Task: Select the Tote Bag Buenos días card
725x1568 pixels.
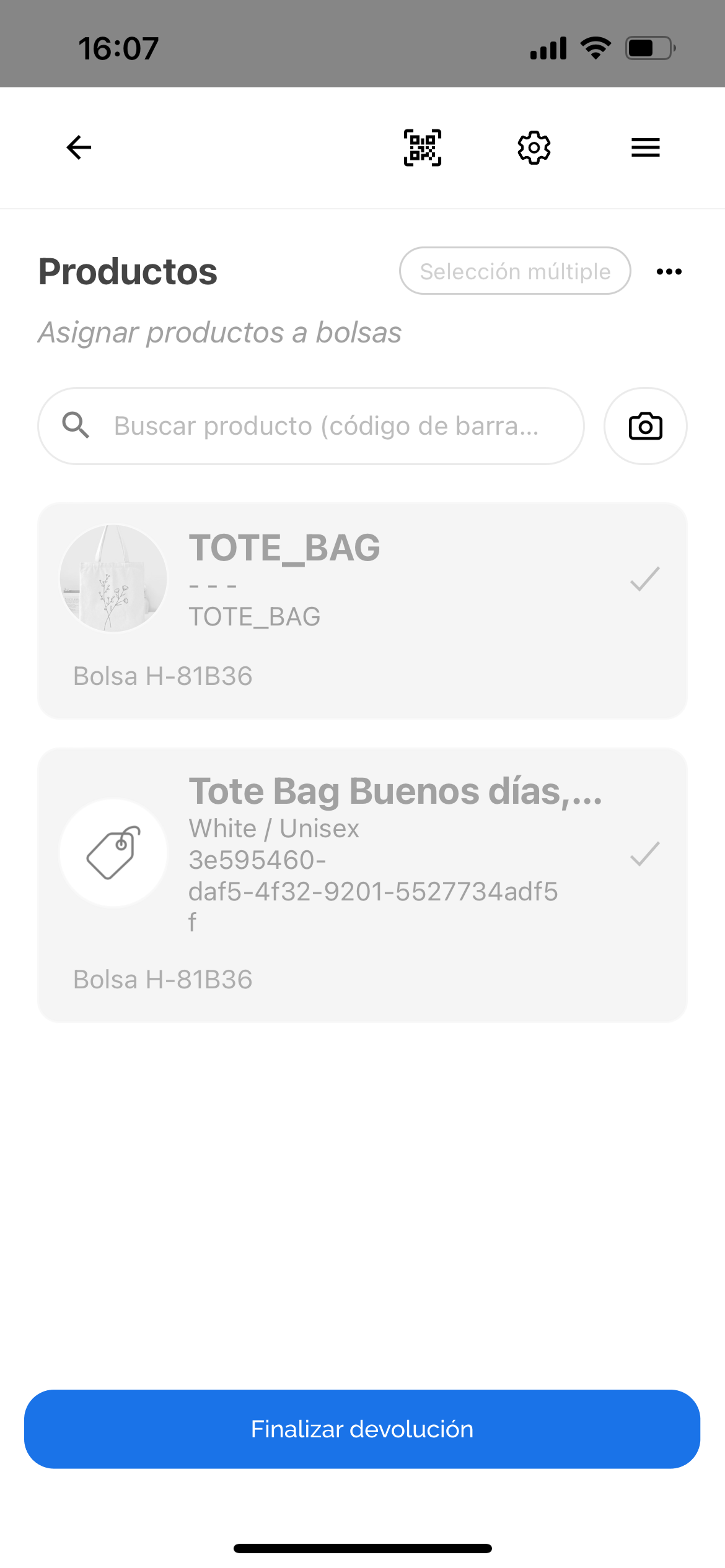Action: tap(362, 884)
